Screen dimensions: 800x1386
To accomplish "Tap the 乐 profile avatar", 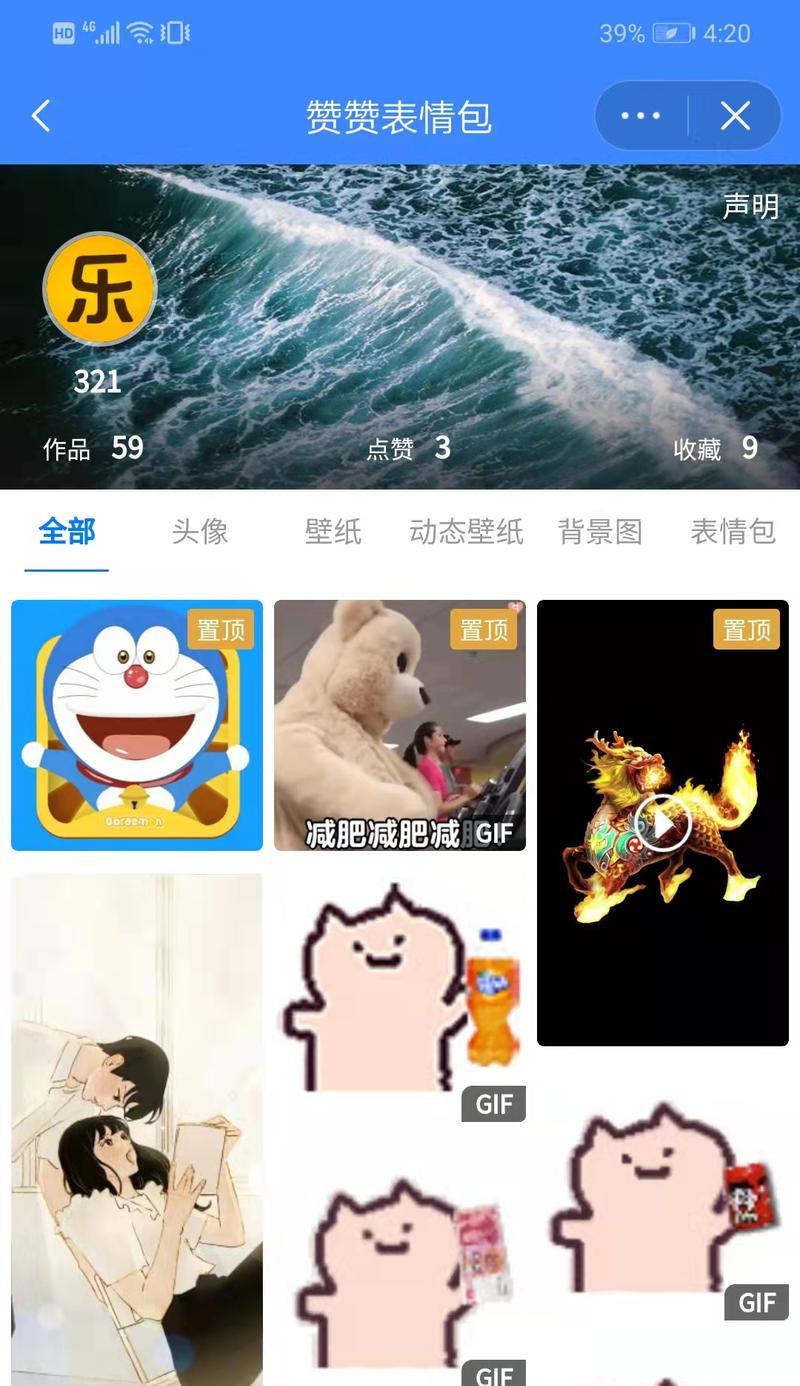I will click(x=100, y=290).
